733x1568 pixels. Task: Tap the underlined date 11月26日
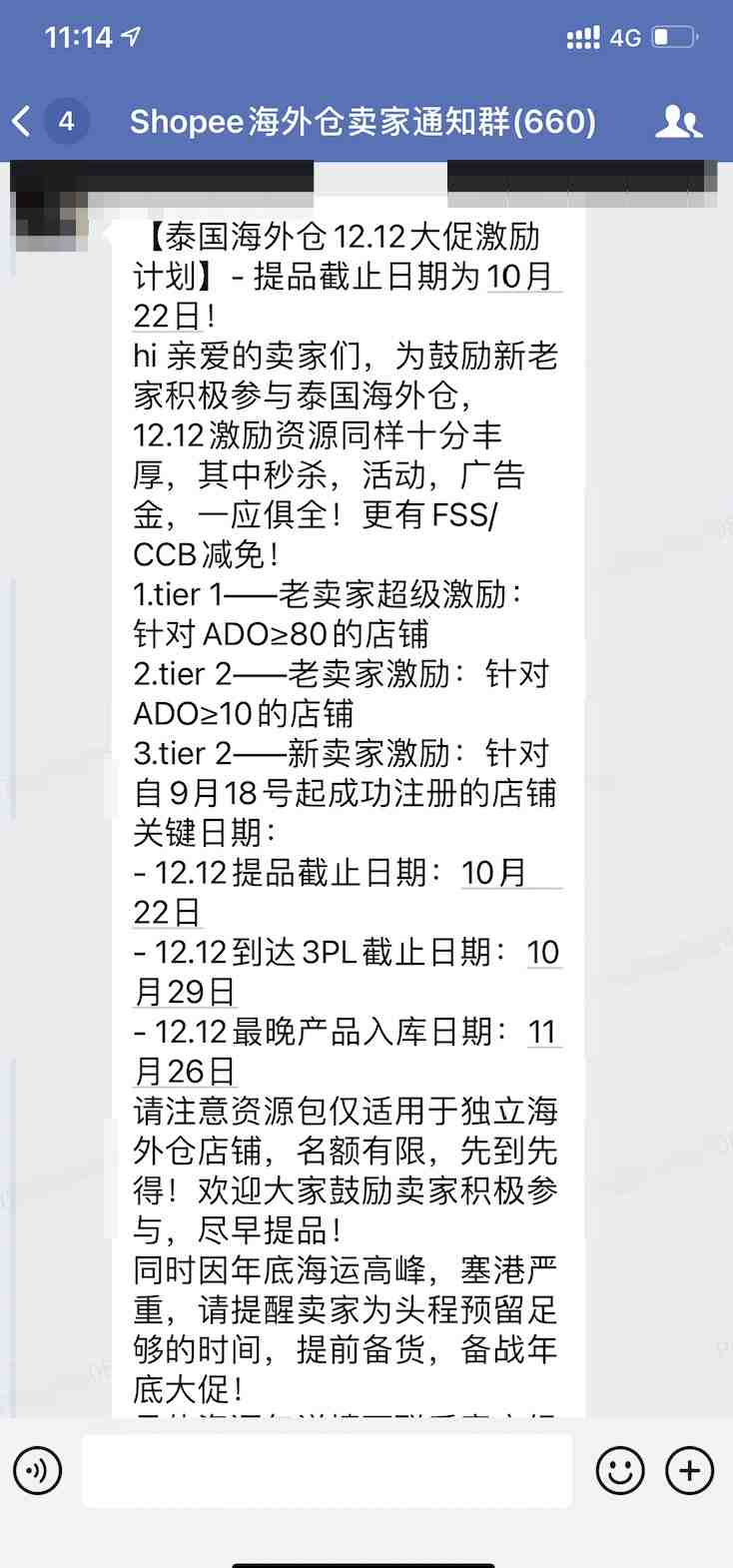[348, 1052]
